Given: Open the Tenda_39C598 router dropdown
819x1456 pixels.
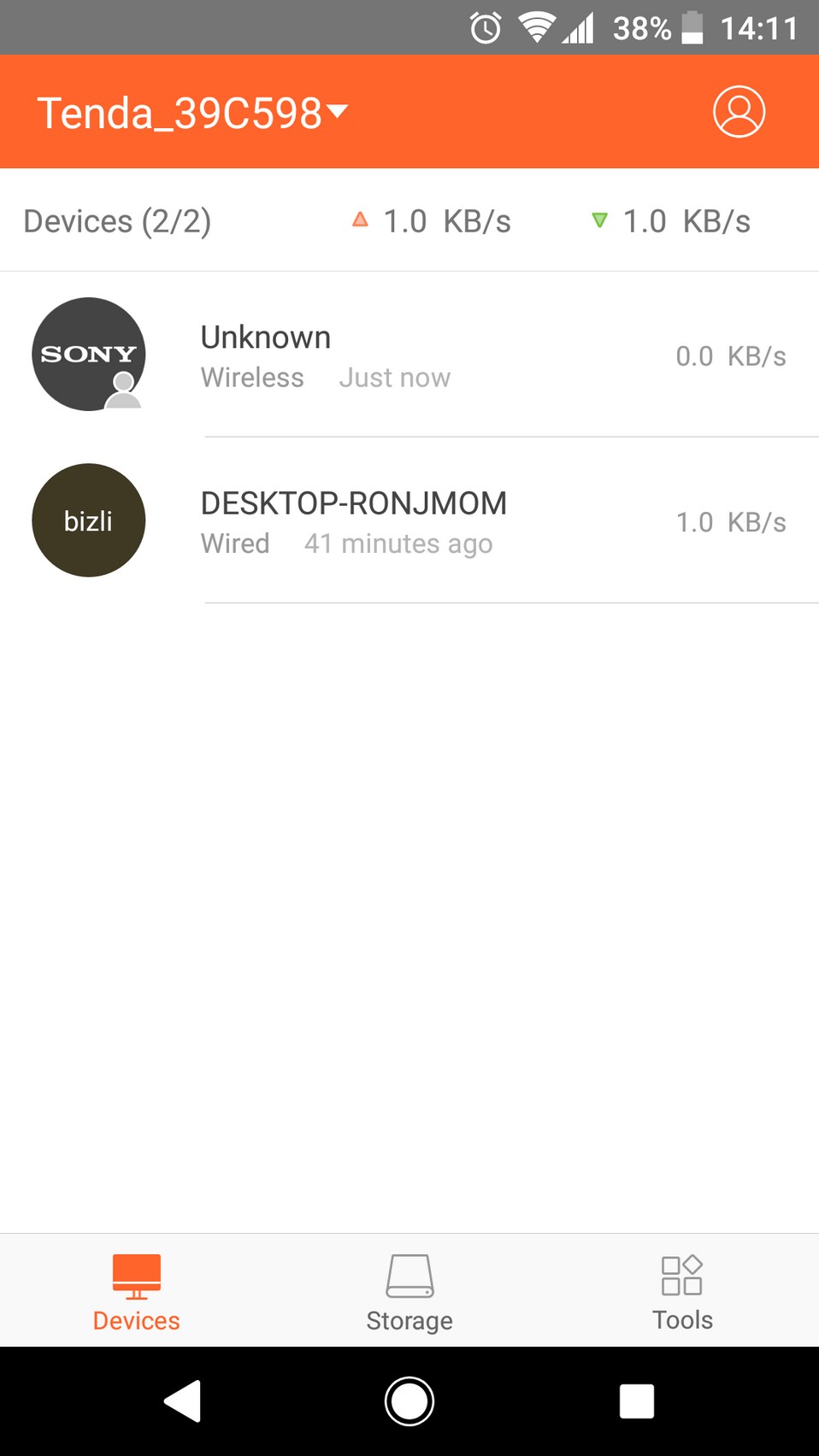Looking at the screenshot, I should pos(193,113).
